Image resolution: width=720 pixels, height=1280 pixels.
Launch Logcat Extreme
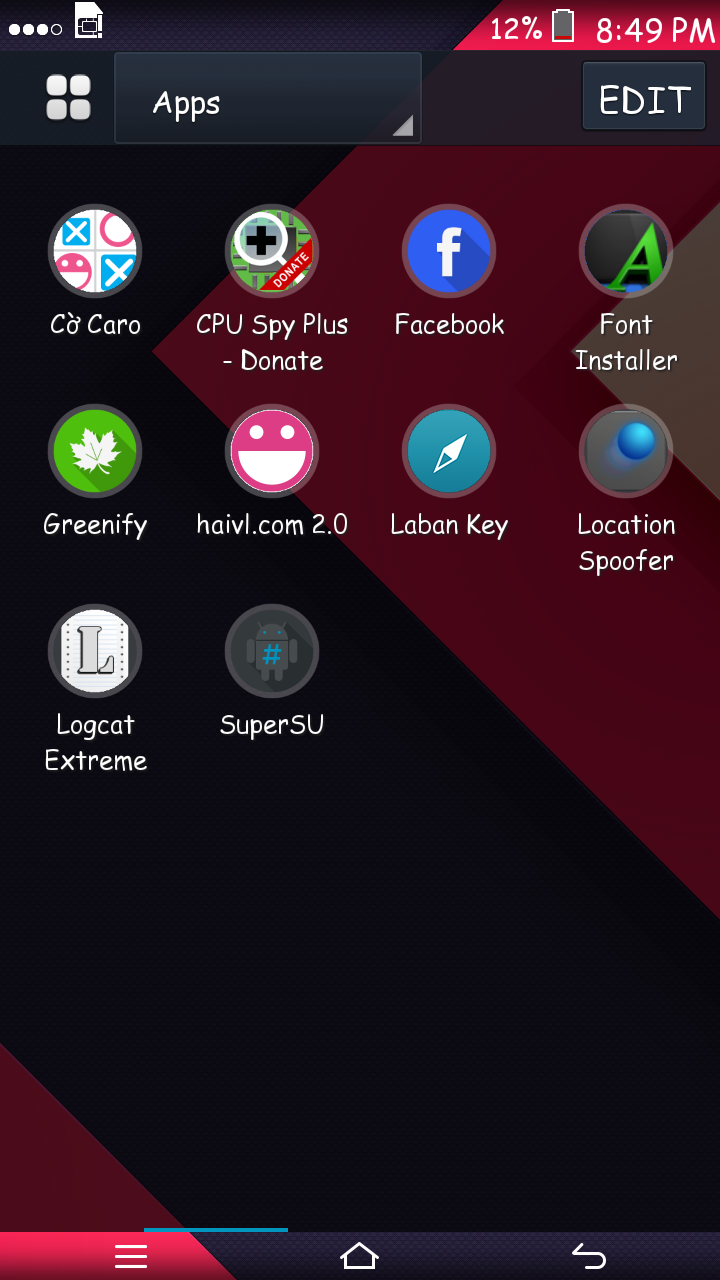click(x=95, y=651)
